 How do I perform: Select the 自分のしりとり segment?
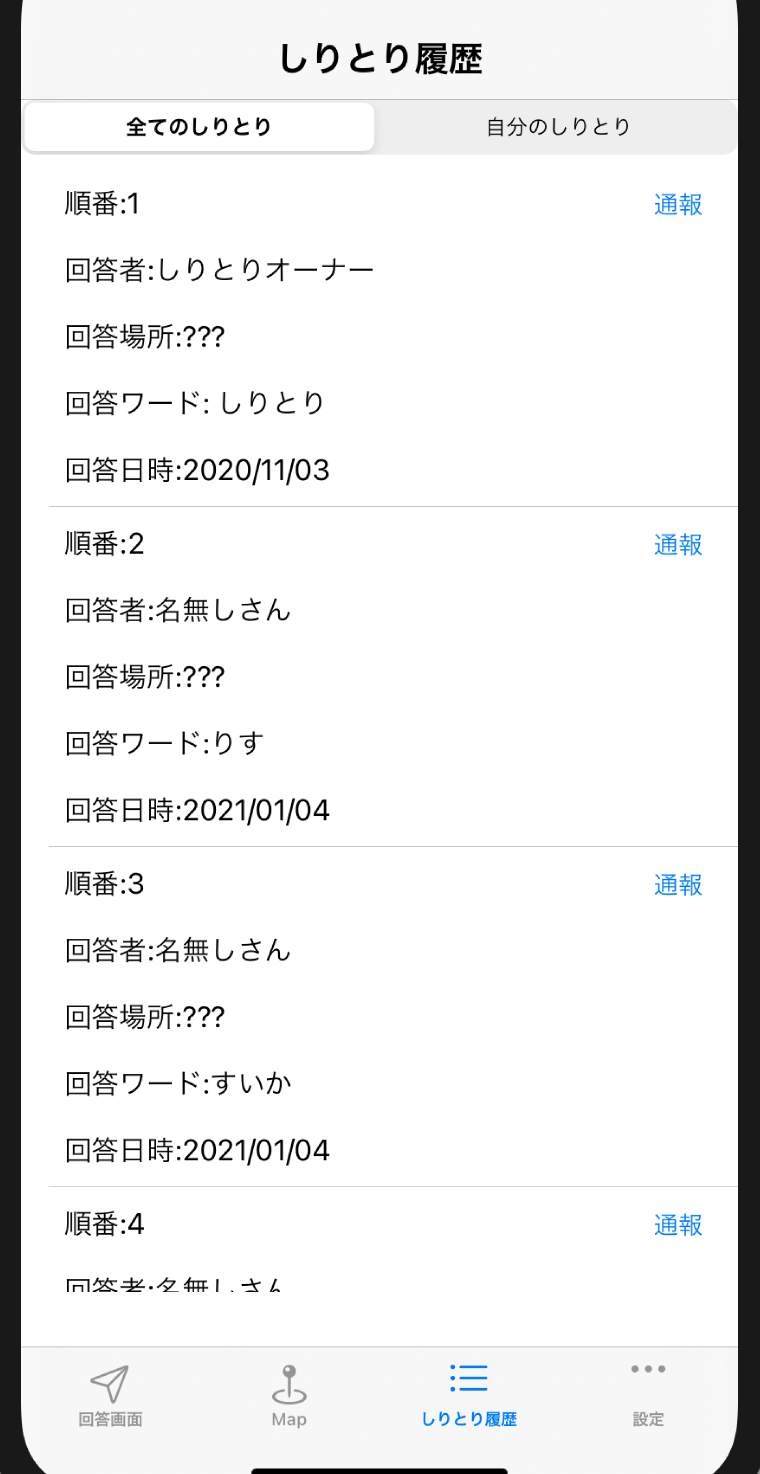point(558,127)
